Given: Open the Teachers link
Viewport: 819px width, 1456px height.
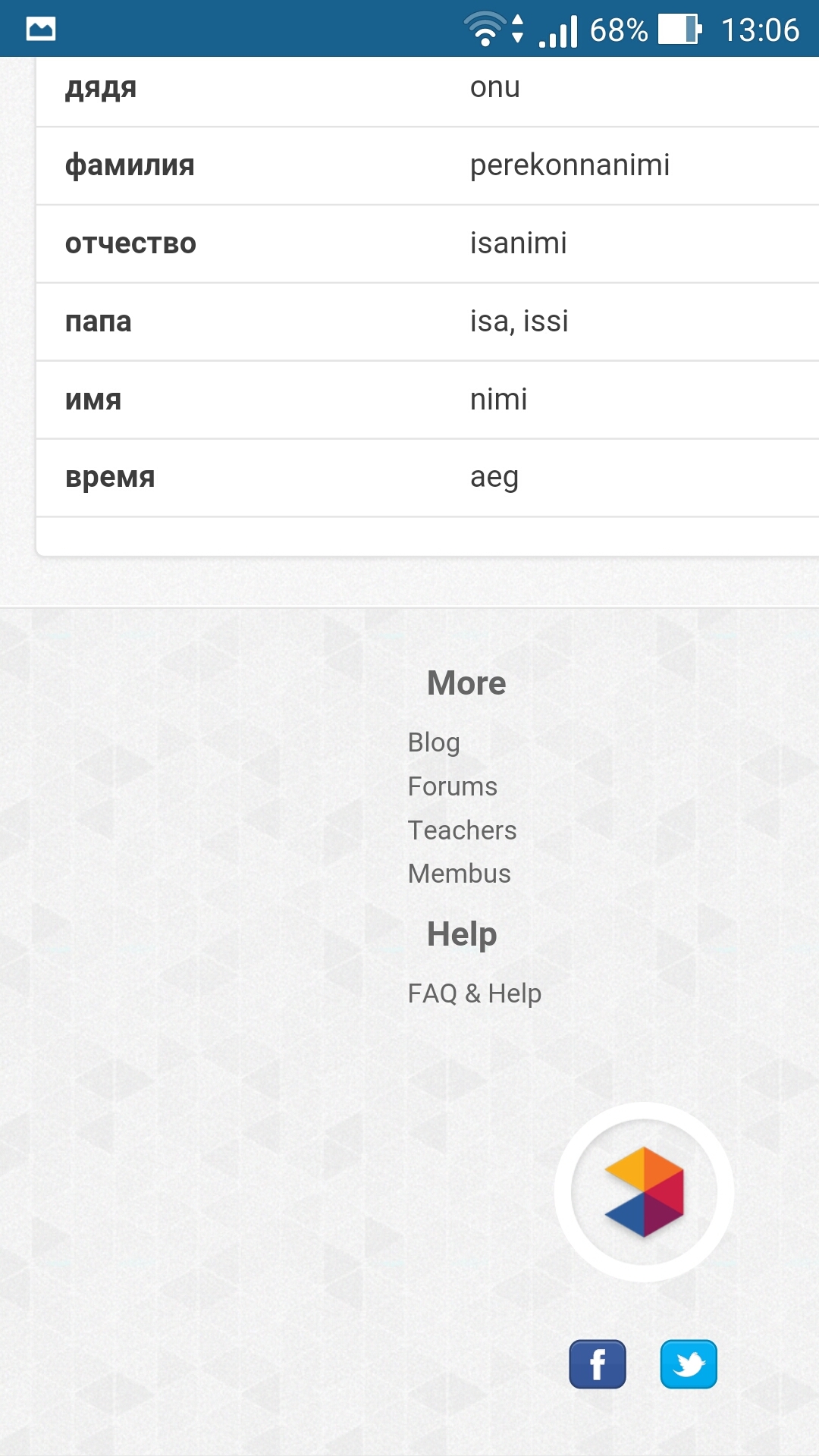Looking at the screenshot, I should point(462,830).
